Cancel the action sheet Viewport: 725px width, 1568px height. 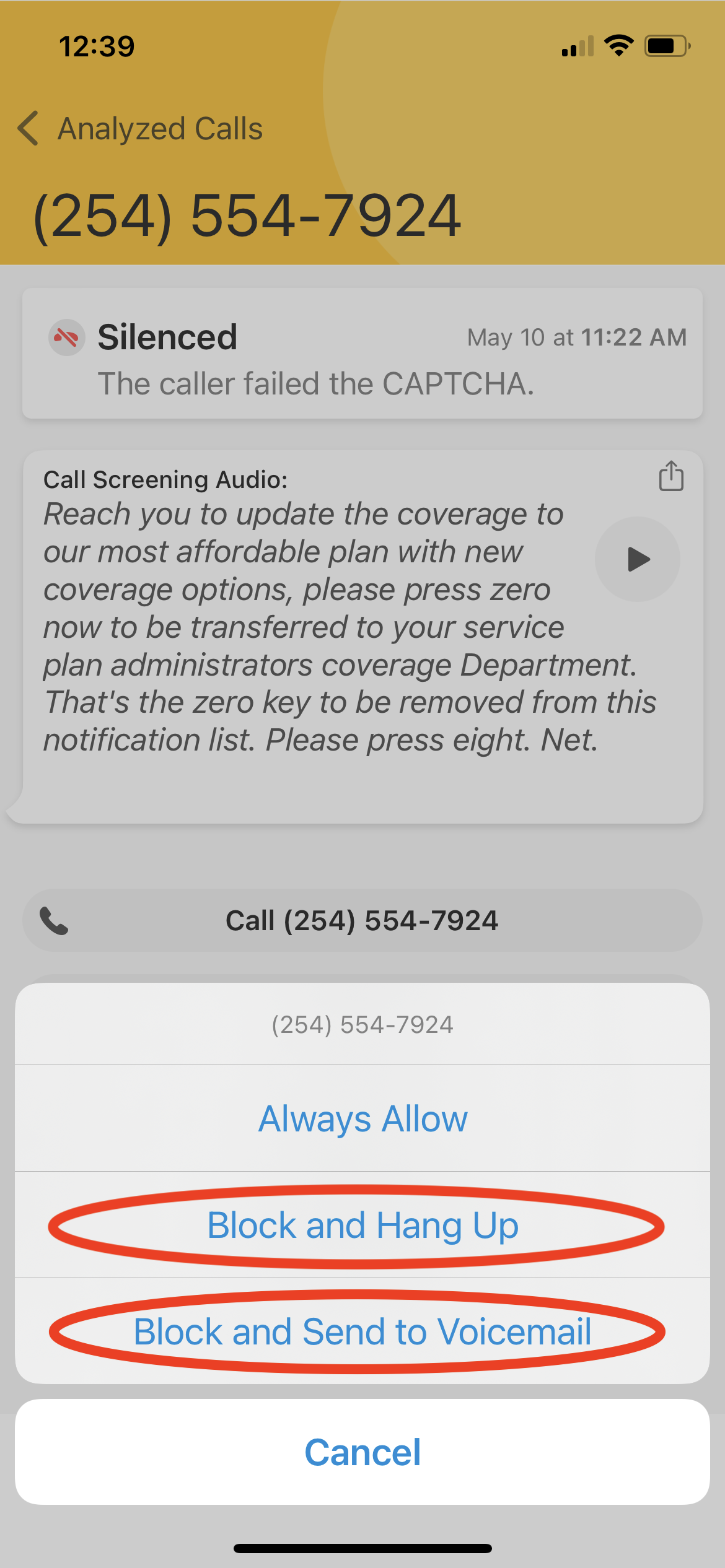tap(362, 1452)
